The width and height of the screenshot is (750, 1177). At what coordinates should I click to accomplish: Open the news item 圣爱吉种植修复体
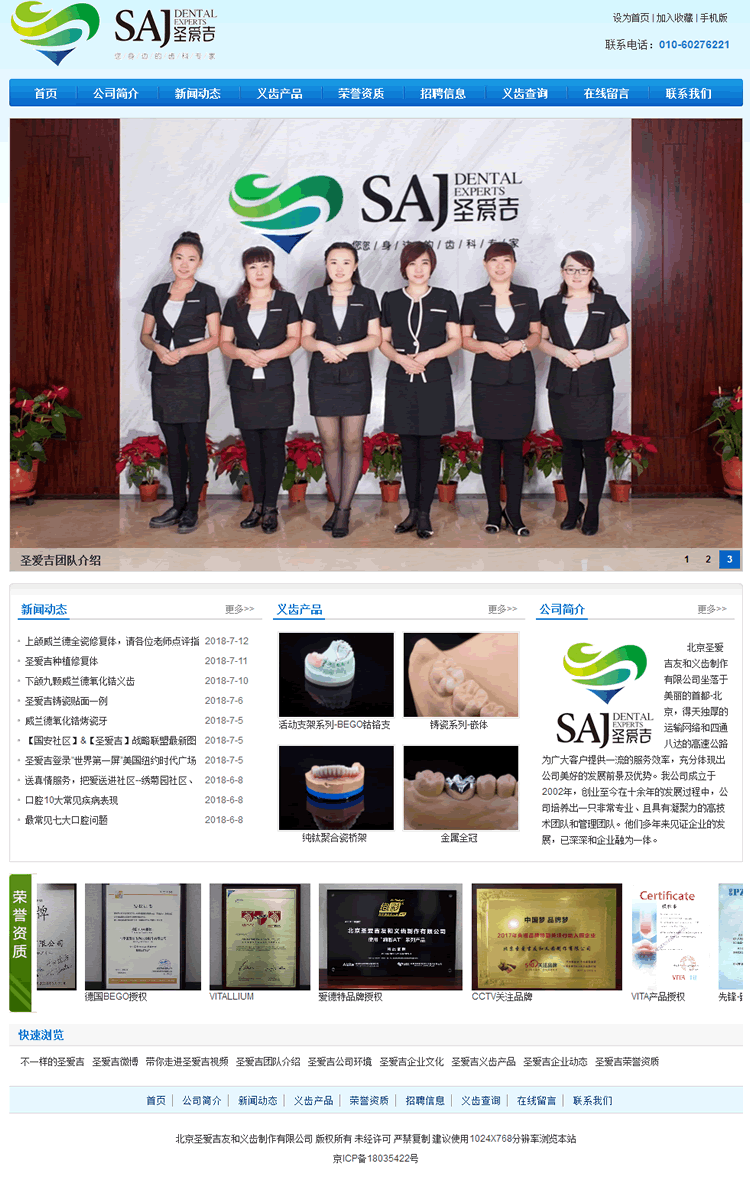(62, 661)
